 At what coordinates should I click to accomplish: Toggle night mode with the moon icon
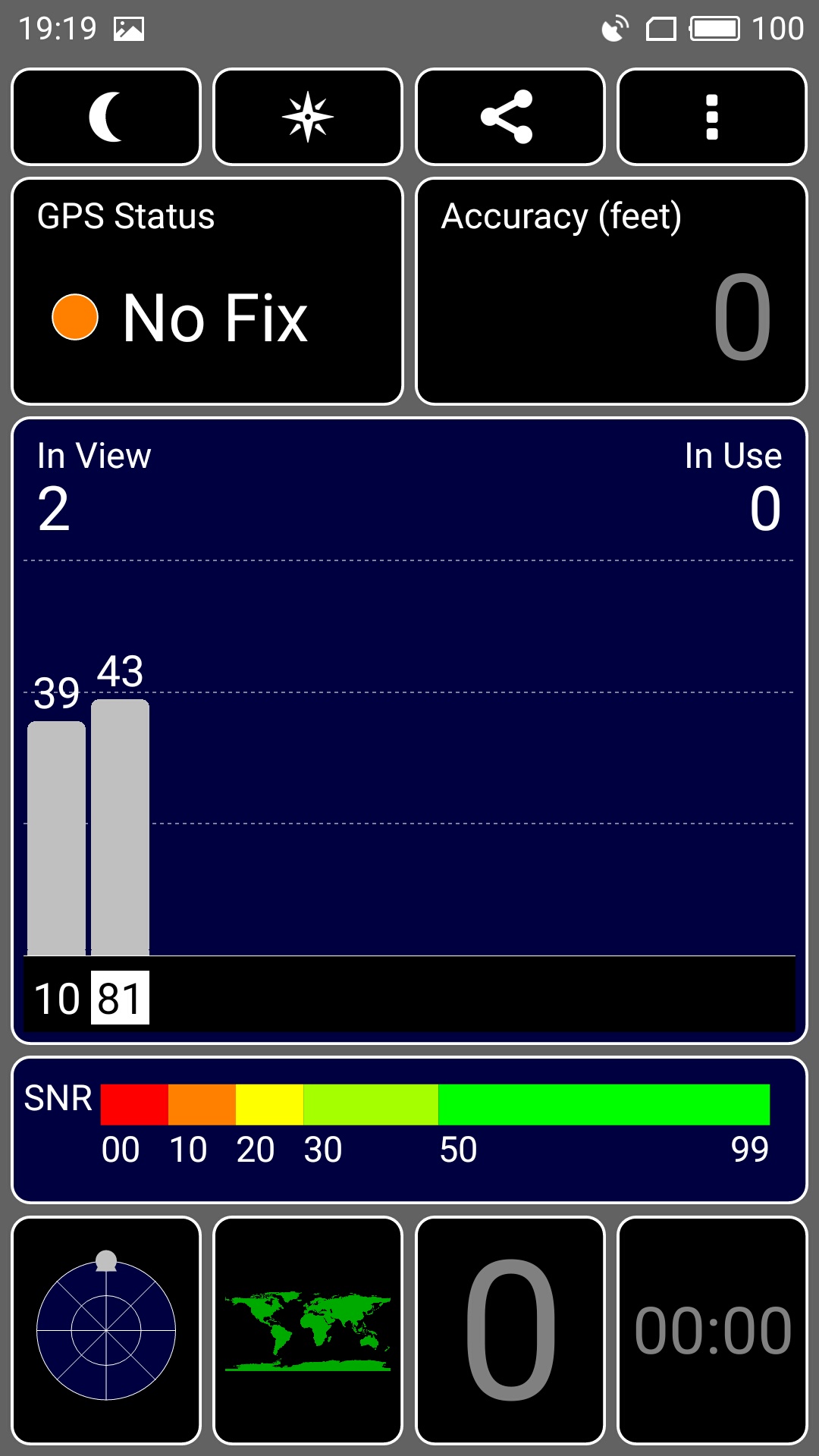106,117
